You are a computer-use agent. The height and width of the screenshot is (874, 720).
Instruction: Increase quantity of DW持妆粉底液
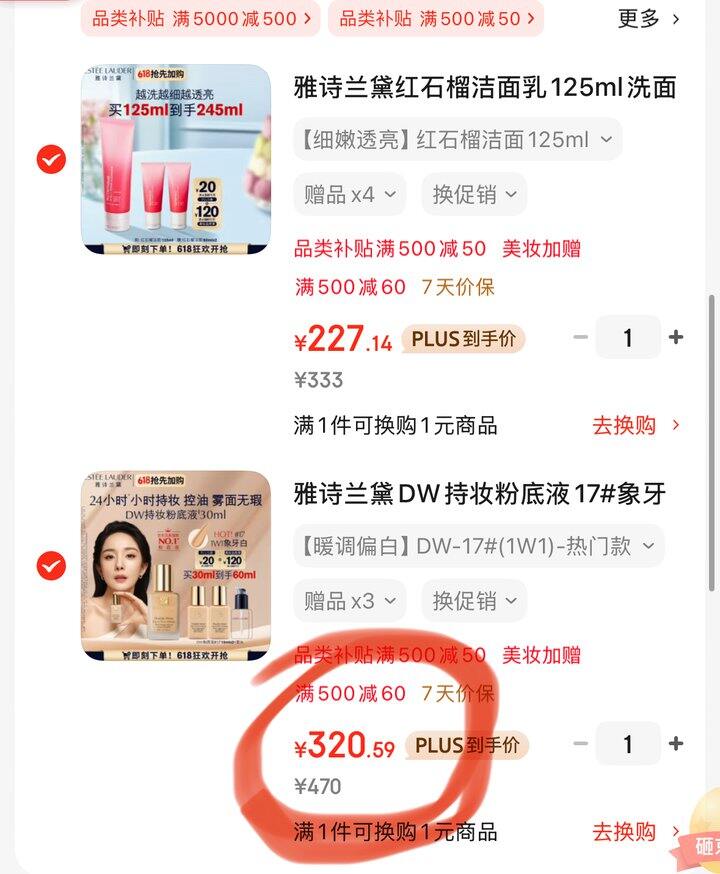tap(676, 744)
